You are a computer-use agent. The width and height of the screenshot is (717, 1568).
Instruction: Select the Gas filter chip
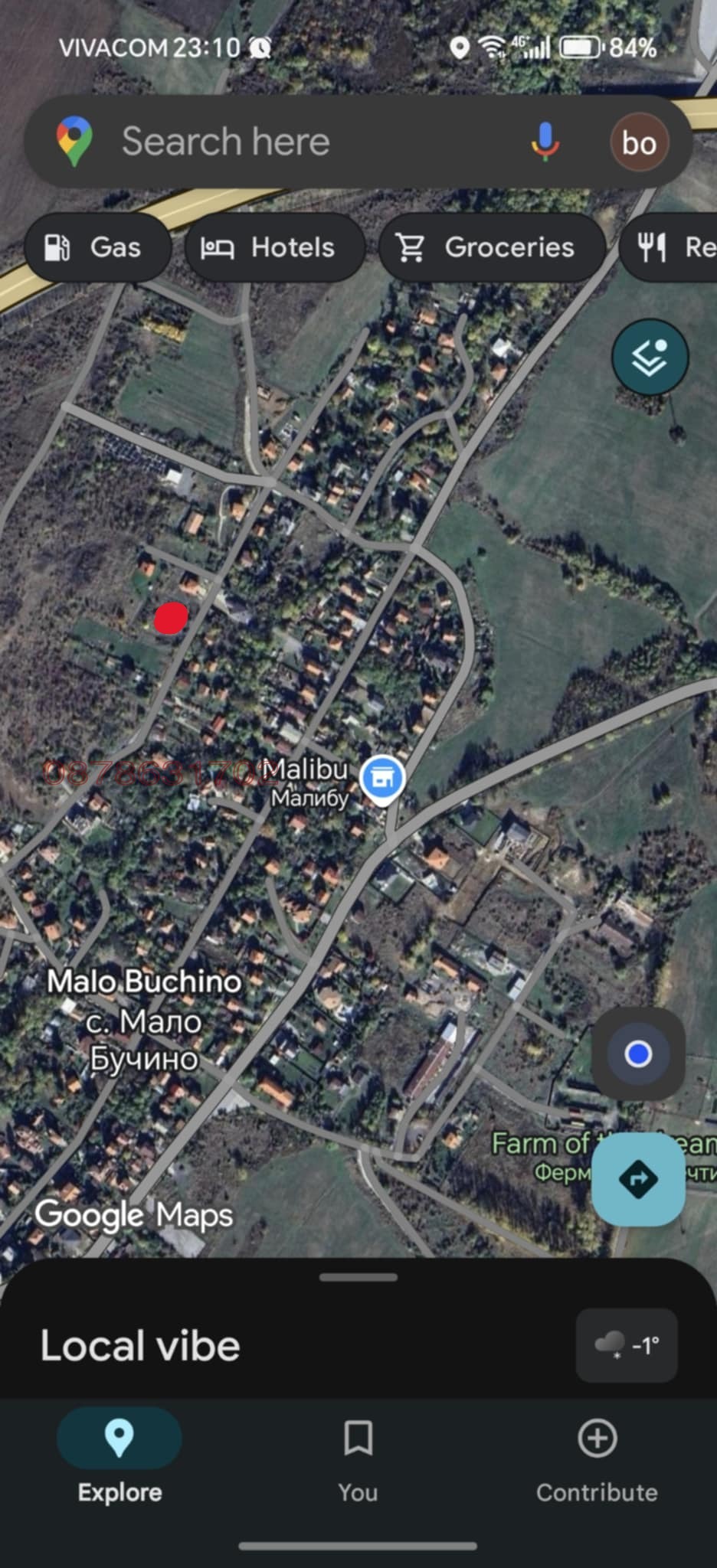[x=96, y=247]
